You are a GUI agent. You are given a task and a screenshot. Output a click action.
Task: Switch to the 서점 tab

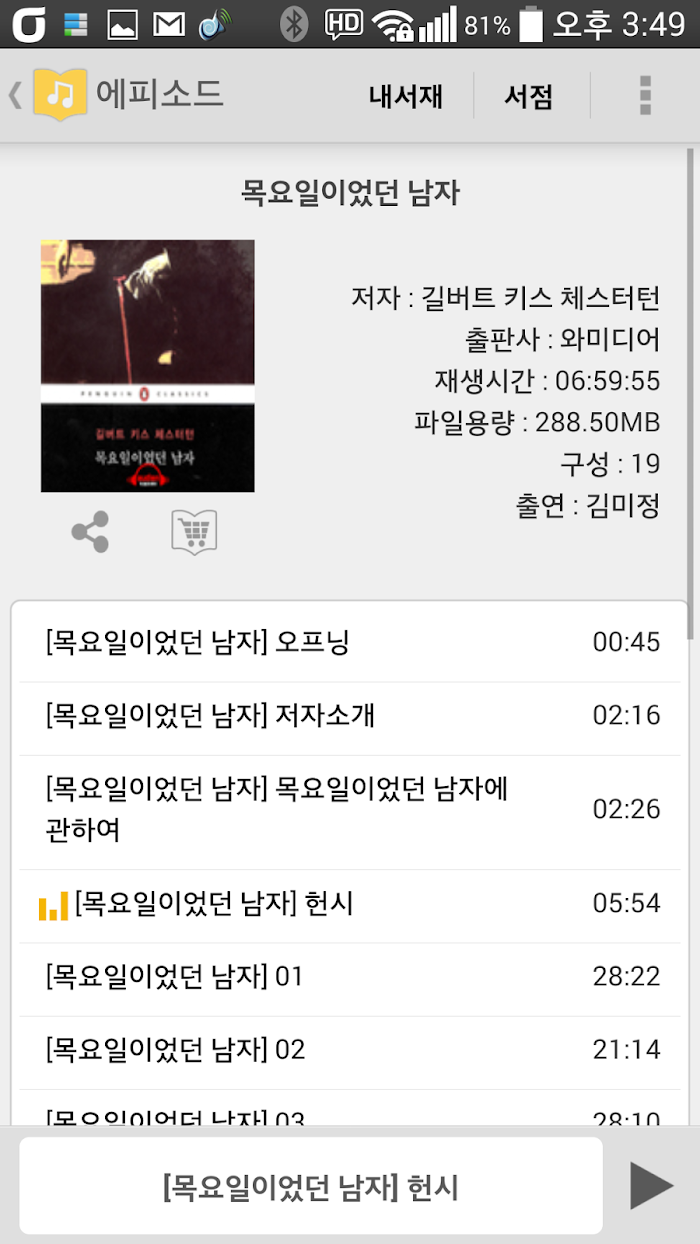tap(530, 96)
